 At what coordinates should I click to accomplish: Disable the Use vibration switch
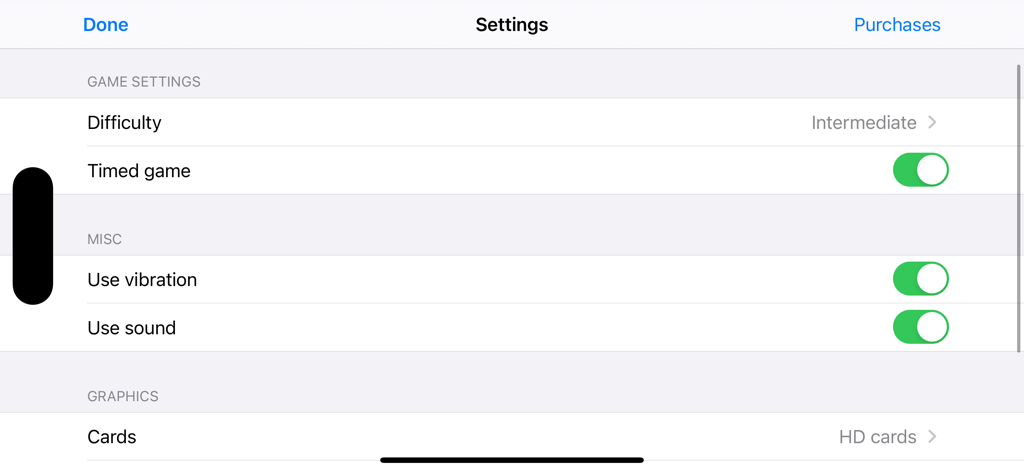click(x=920, y=279)
